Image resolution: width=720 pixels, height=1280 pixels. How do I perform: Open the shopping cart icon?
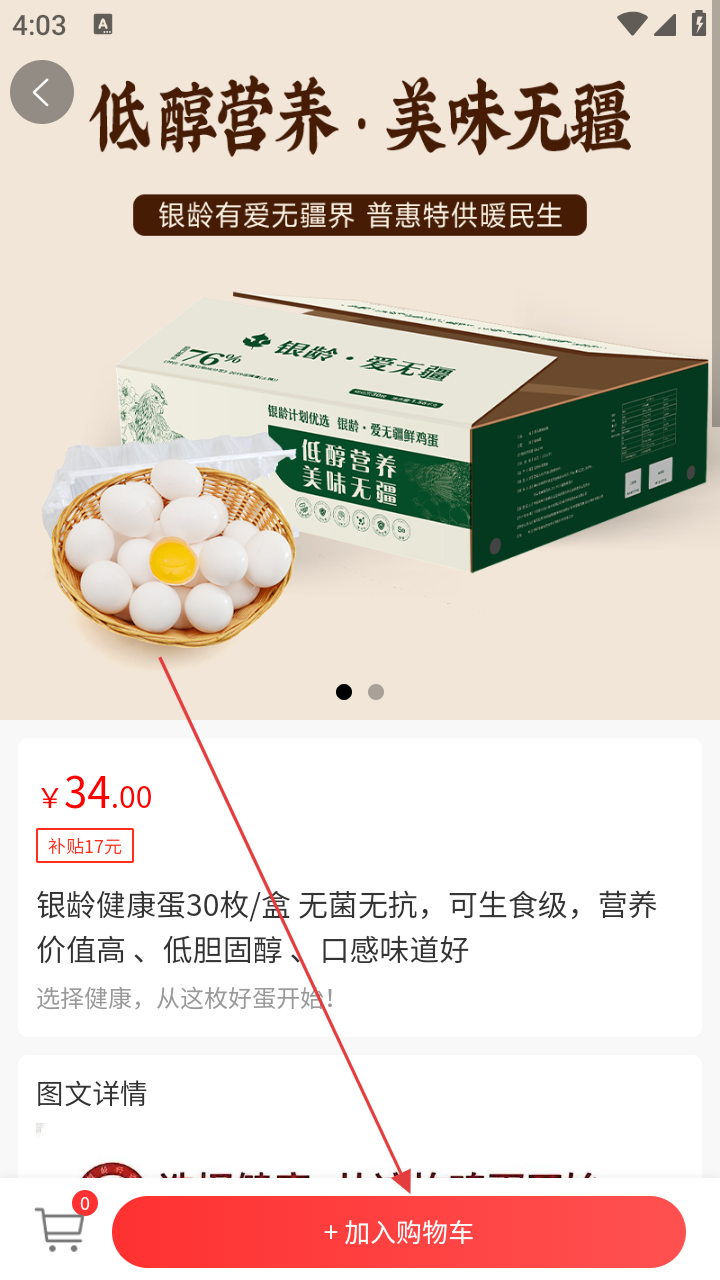[x=60, y=1229]
